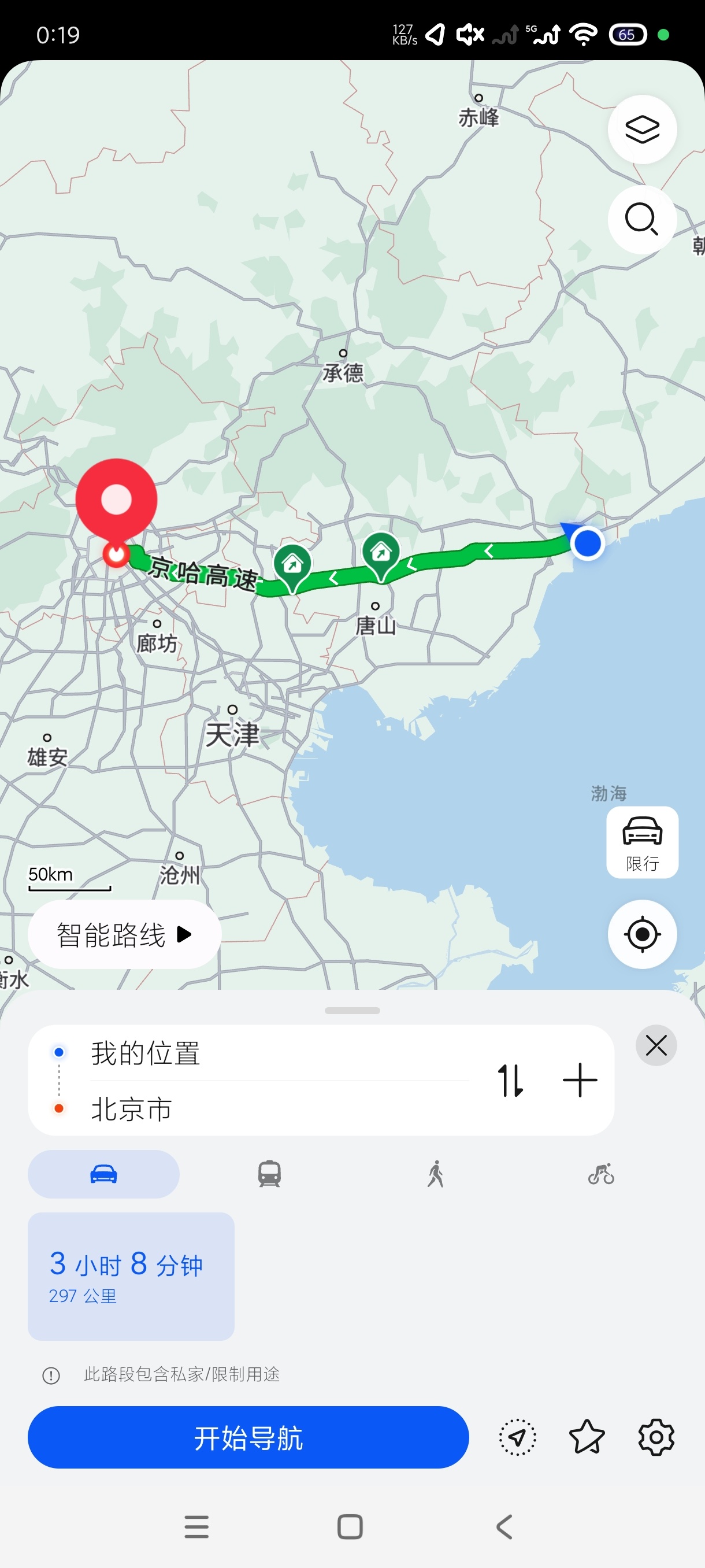Viewport: 705px width, 1568px height.
Task: Open the map search tool
Action: [x=643, y=219]
